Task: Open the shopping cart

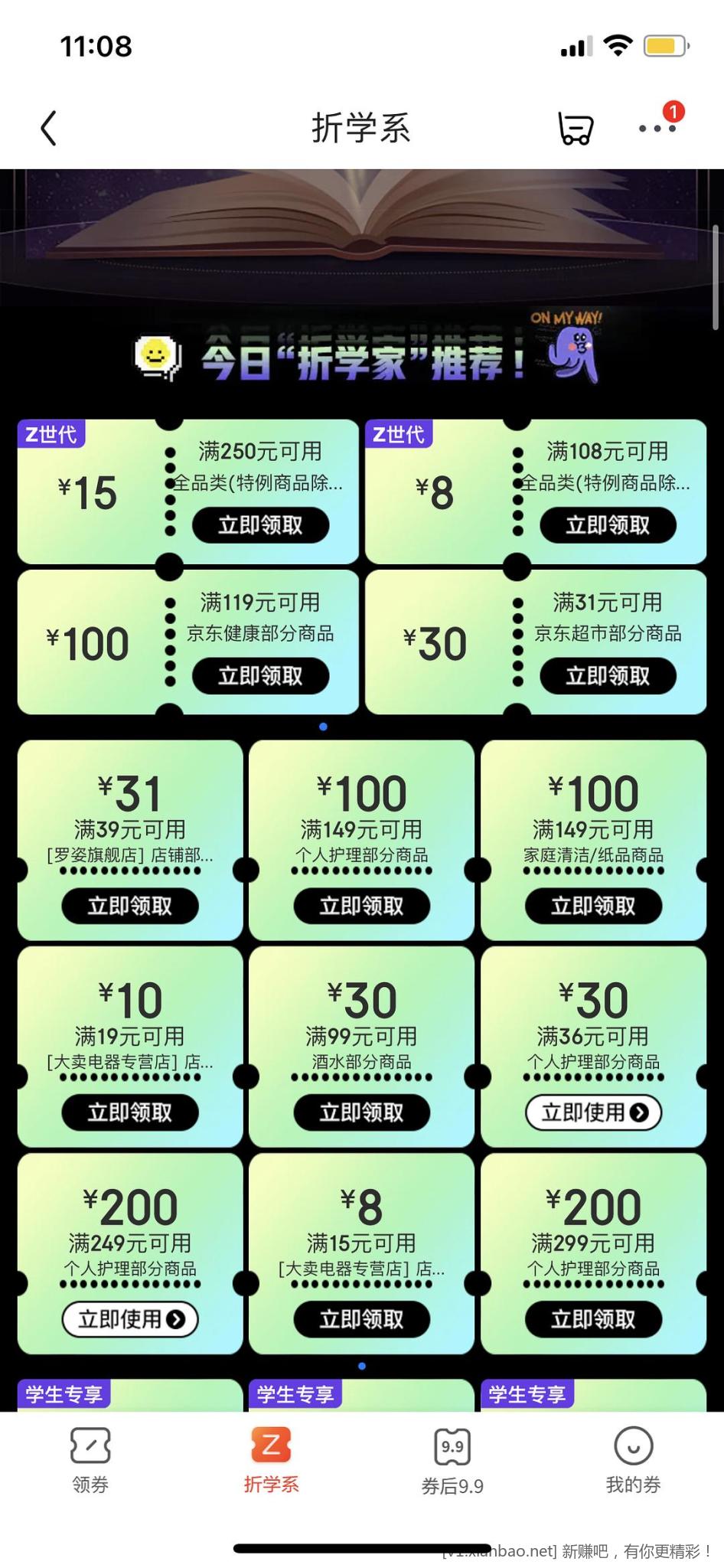Action: (x=575, y=129)
